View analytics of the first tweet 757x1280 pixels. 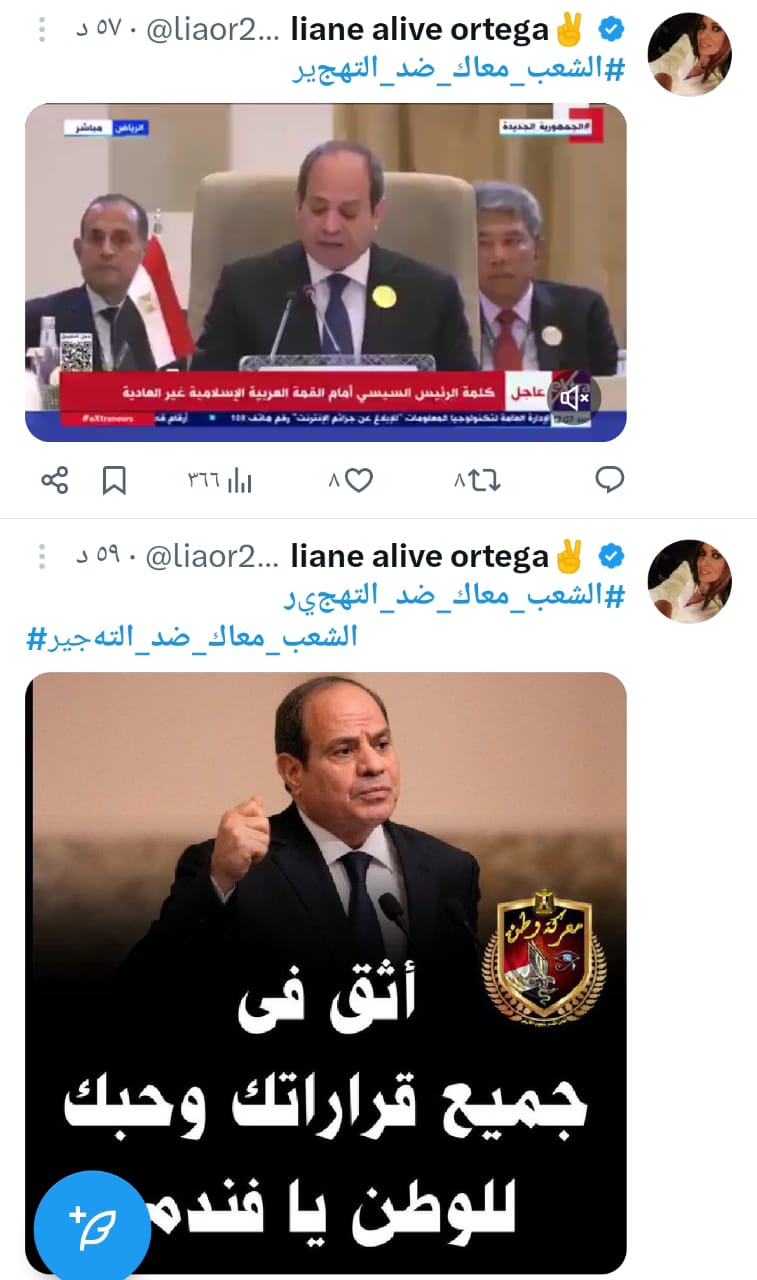[x=221, y=481]
